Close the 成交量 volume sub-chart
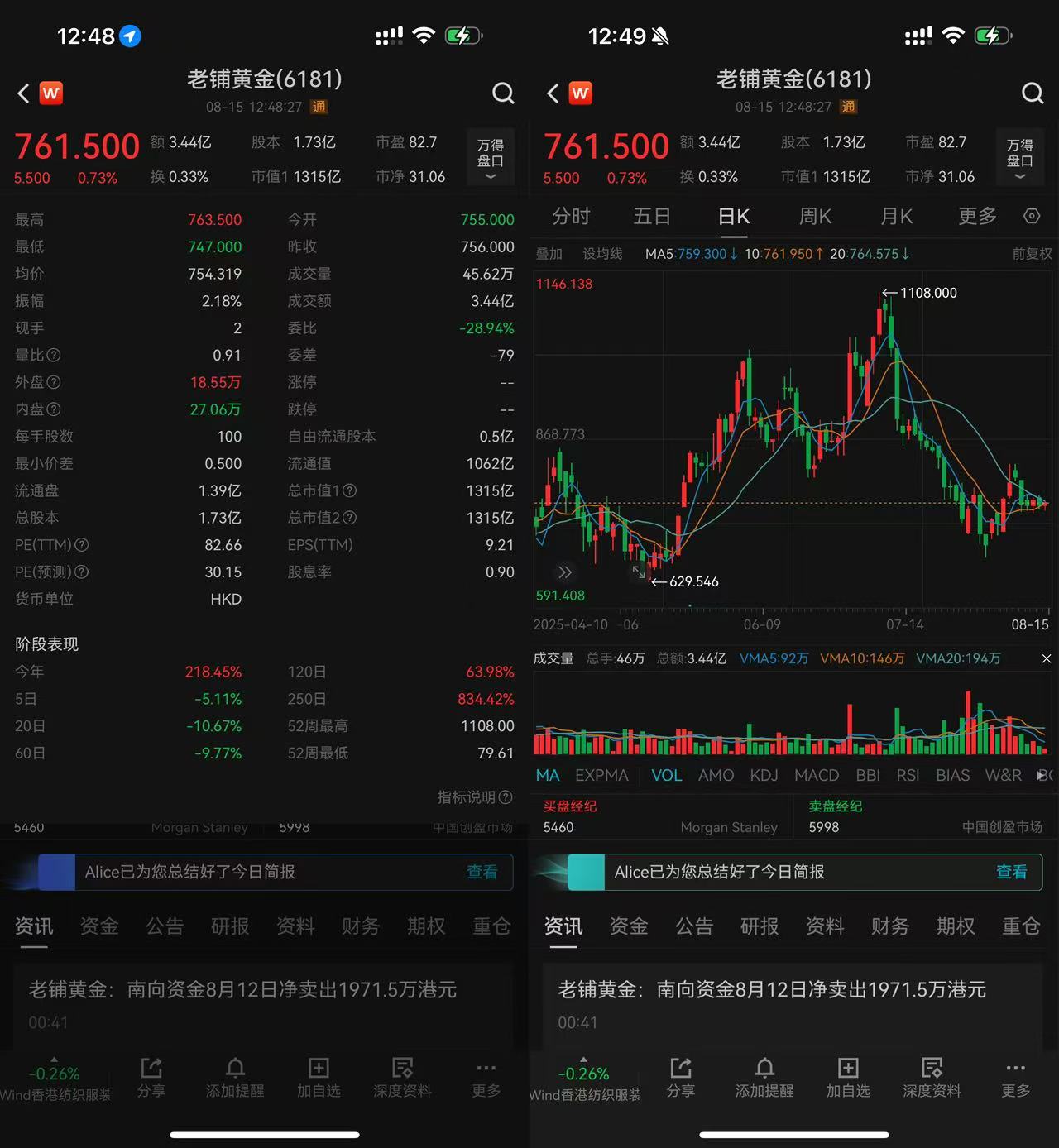Image resolution: width=1059 pixels, height=1148 pixels. pyautogui.click(x=1046, y=659)
